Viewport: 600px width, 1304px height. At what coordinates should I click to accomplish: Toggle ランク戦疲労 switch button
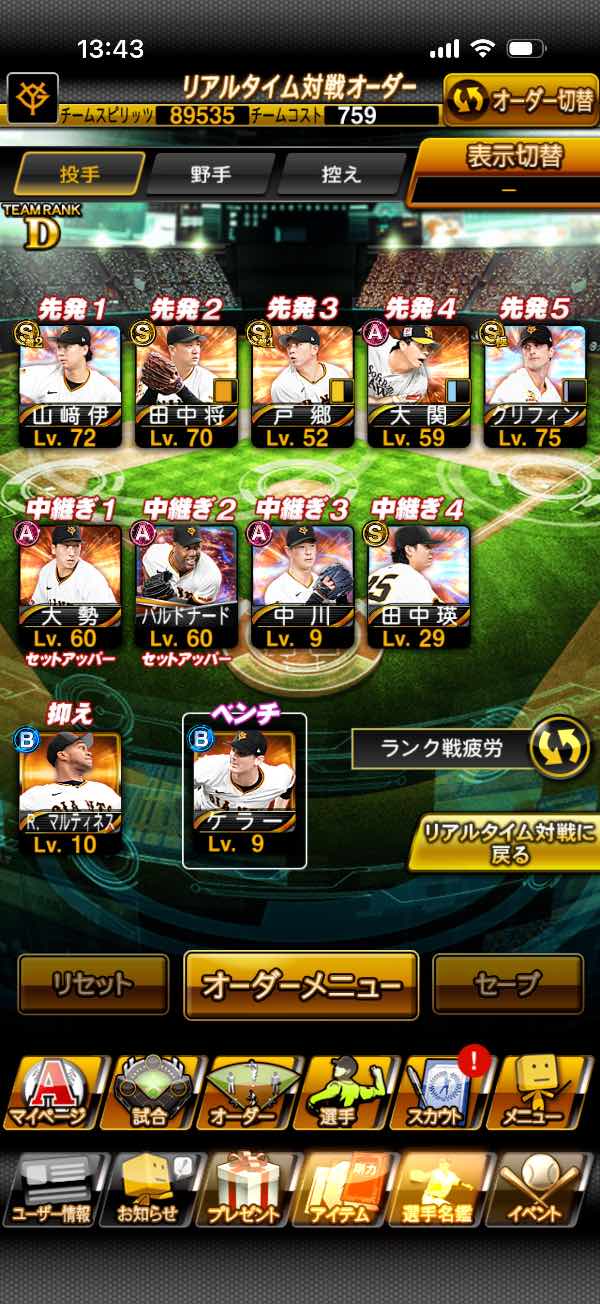(558, 749)
